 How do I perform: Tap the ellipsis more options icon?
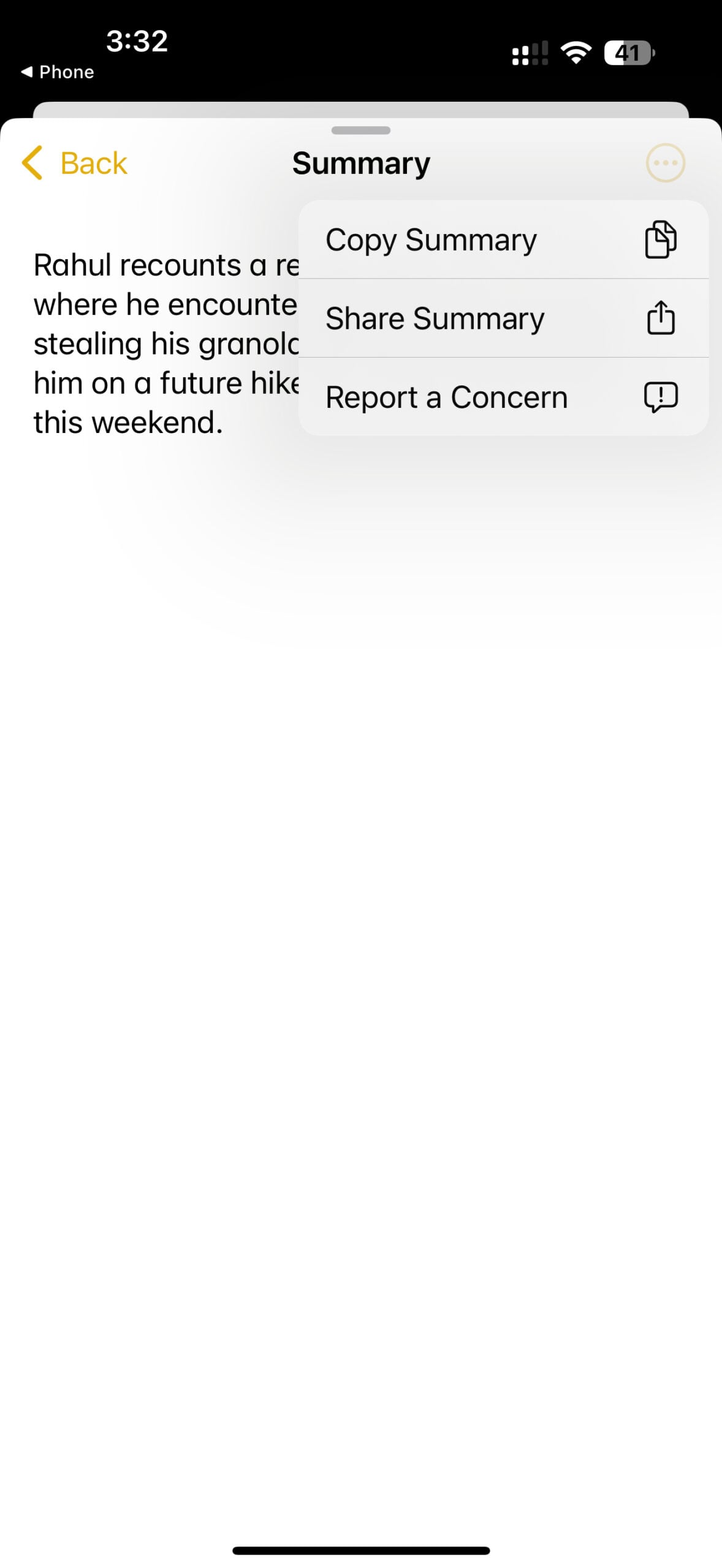pyautogui.click(x=665, y=163)
